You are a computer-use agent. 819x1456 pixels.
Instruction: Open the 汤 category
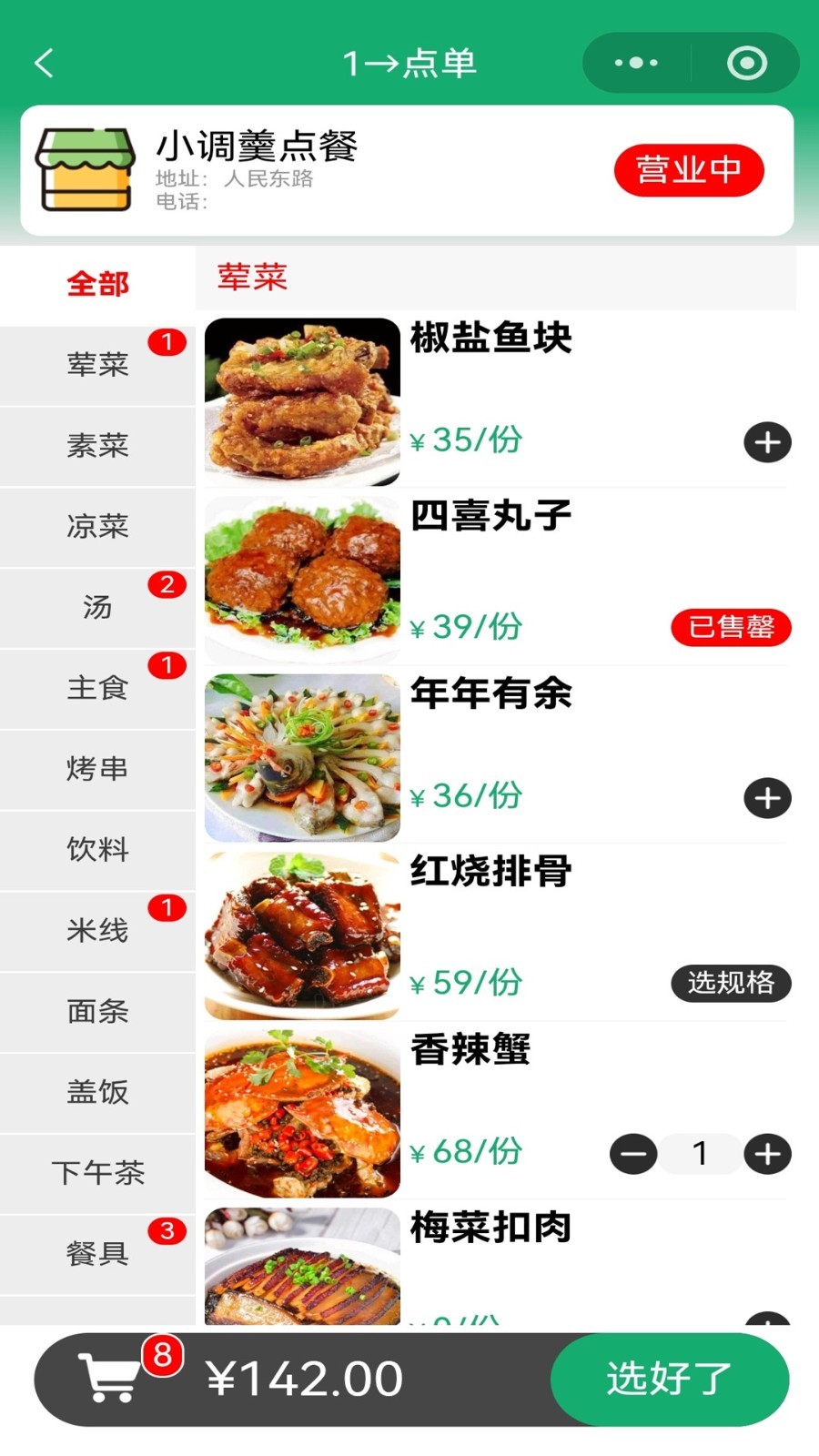[x=97, y=608]
